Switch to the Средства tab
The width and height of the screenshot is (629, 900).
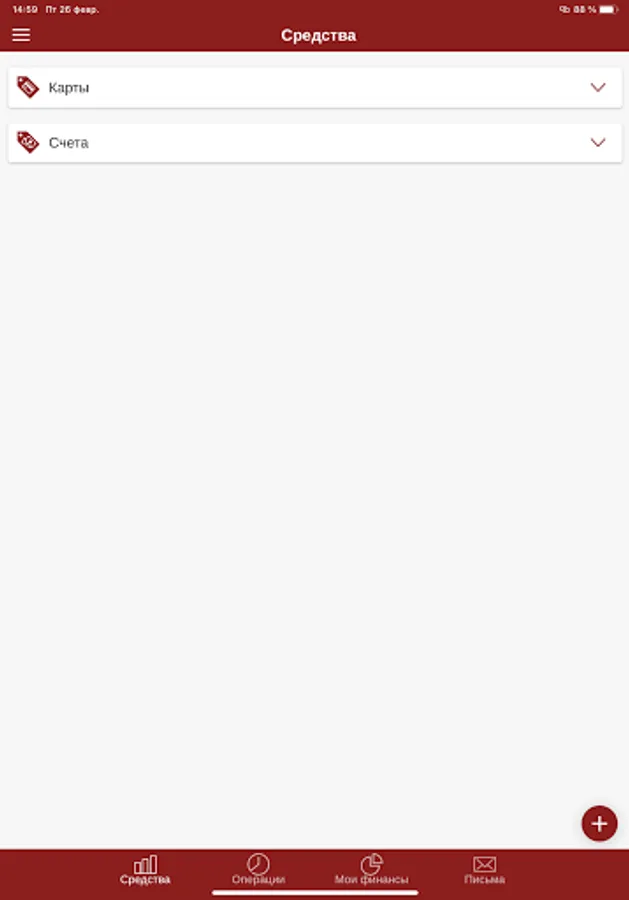(x=145, y=870)
